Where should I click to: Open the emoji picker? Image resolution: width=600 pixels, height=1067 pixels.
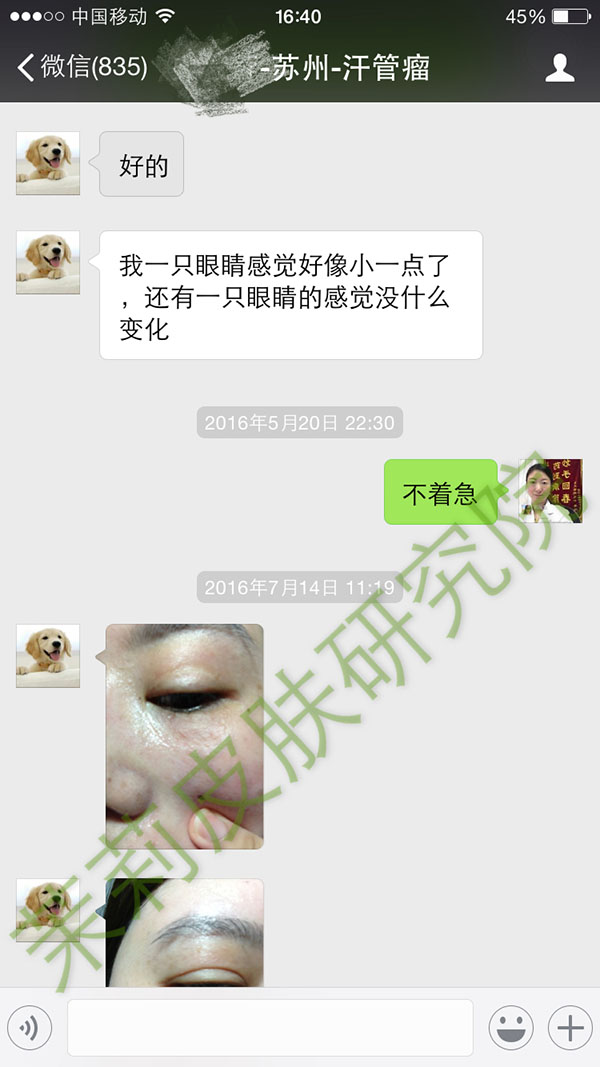(510, 1027)
